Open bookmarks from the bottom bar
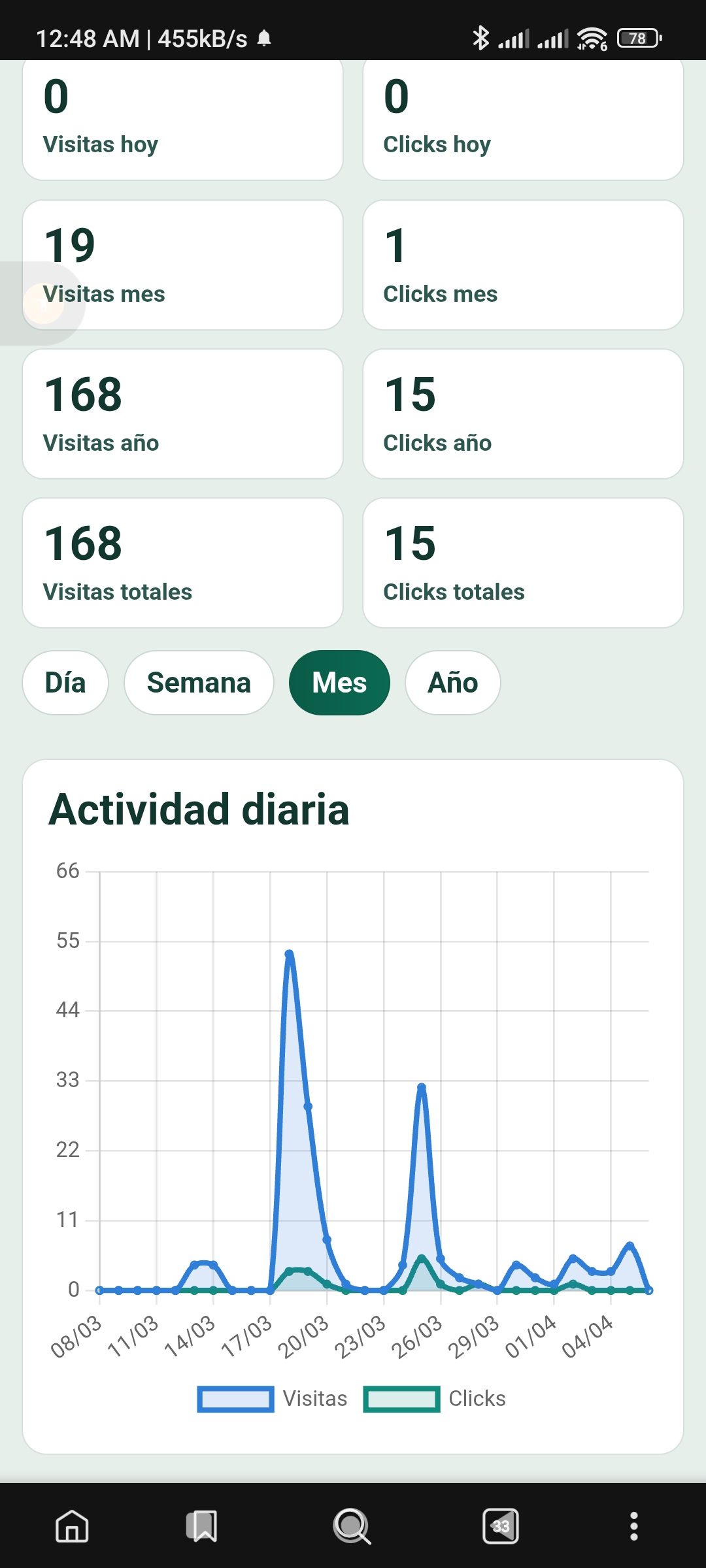The height and width of the screenshot is (1568, 706). pos(203,1526)
